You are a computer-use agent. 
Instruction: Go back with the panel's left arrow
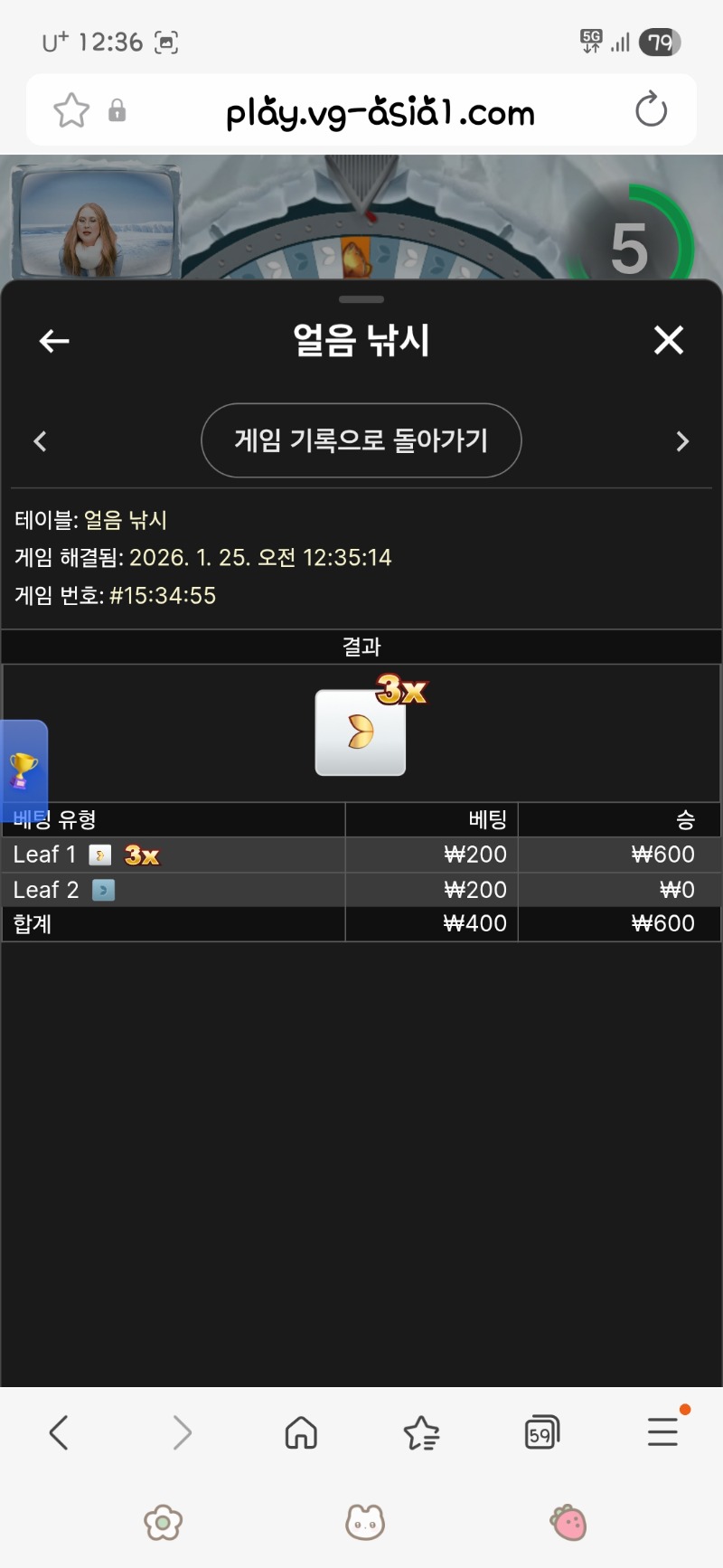[x=54, y=341]
